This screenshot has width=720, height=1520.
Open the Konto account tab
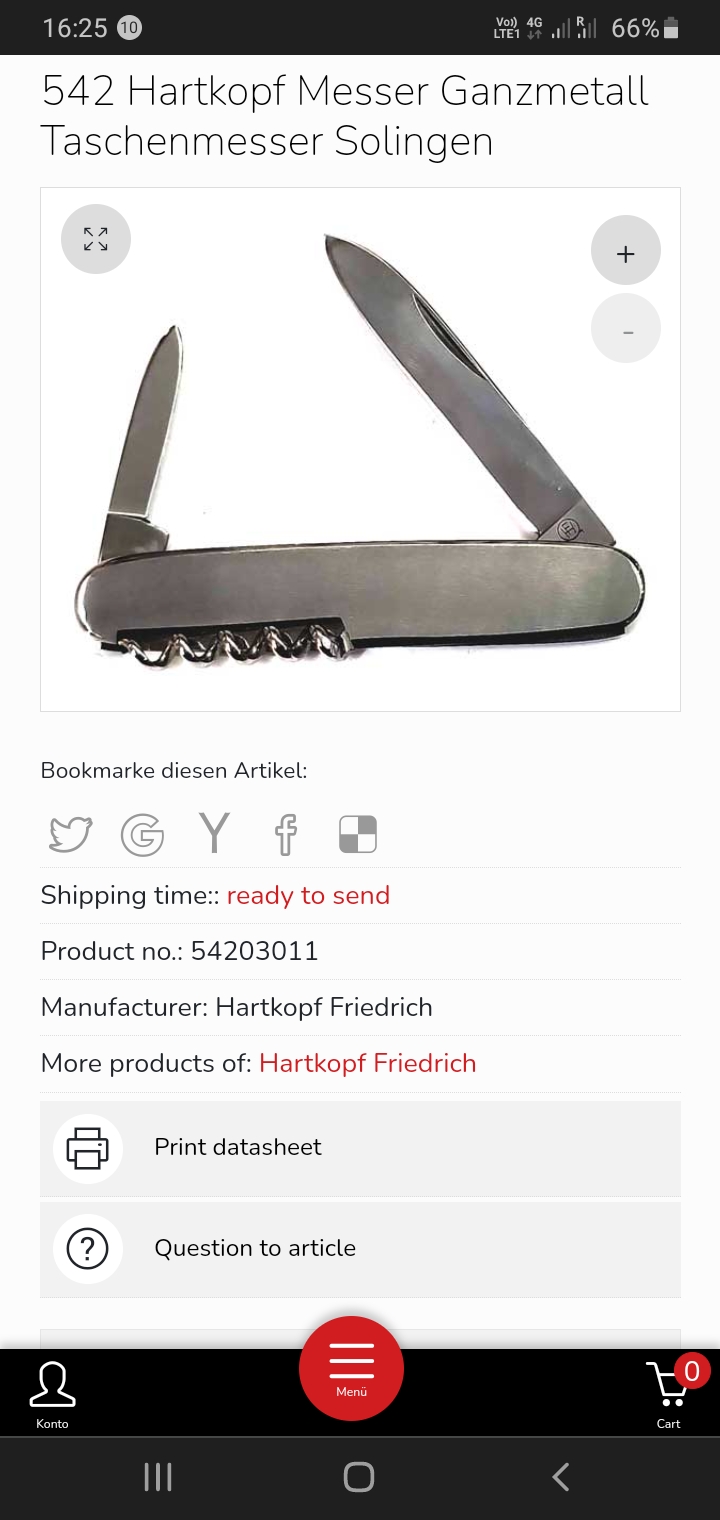point(52,1394)
